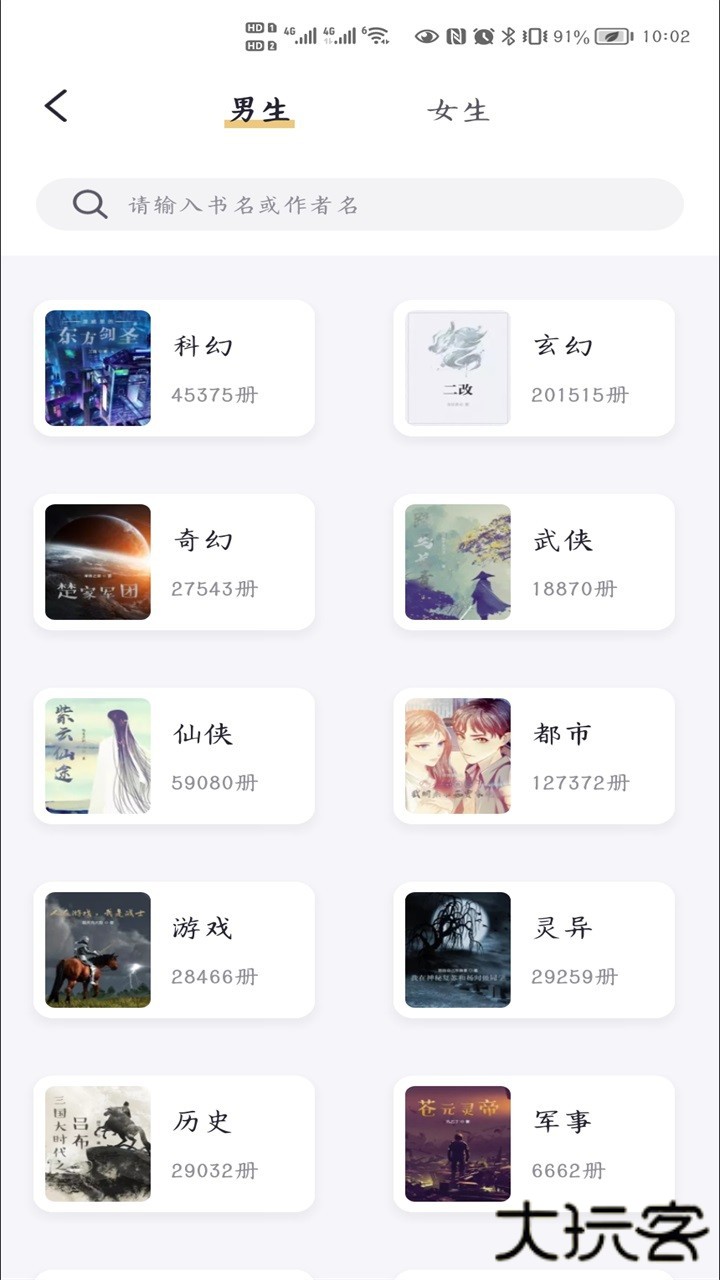Open the 游戏 category card

(x=174, y=948)
